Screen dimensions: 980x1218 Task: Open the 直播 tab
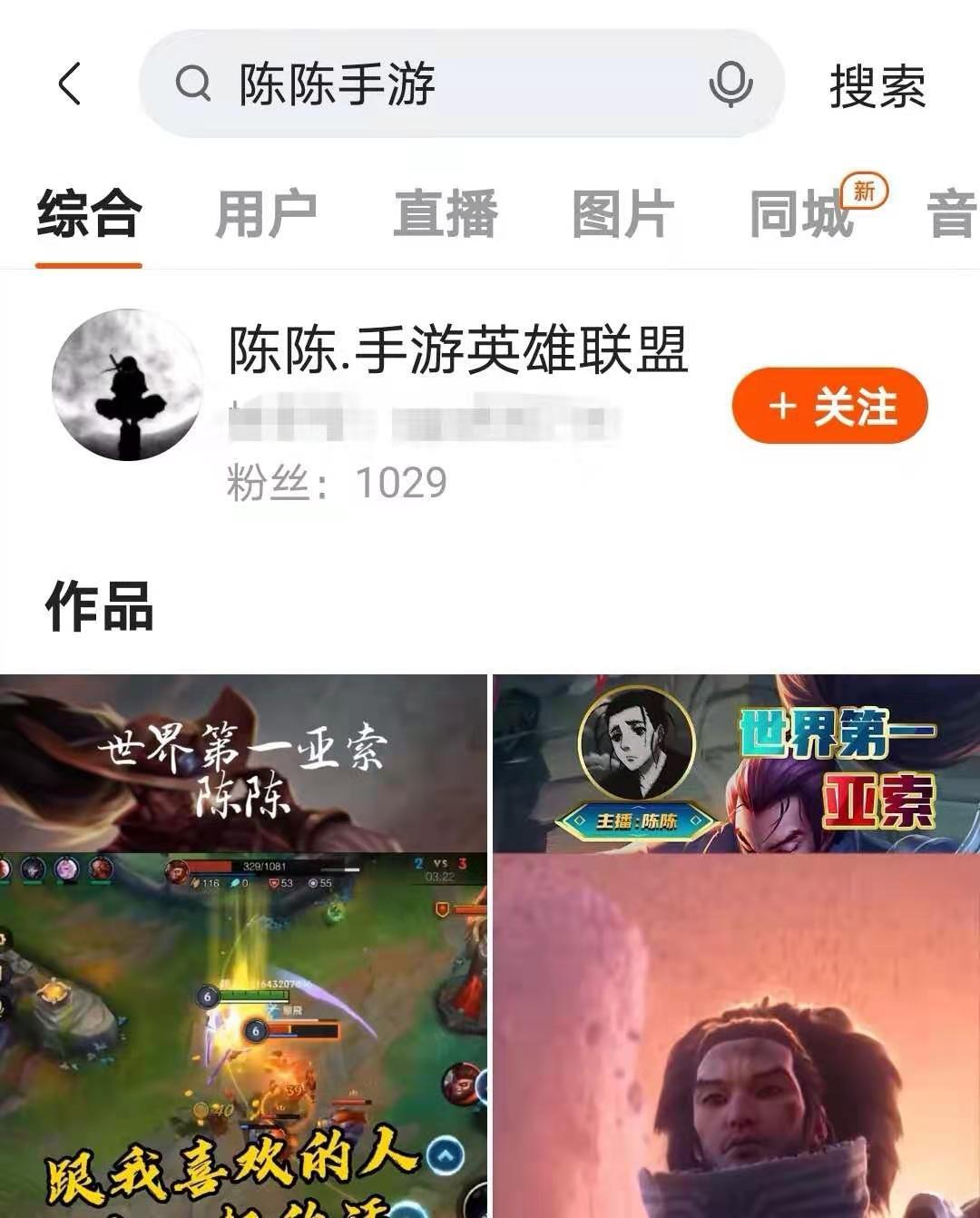[x=444, y=212]
